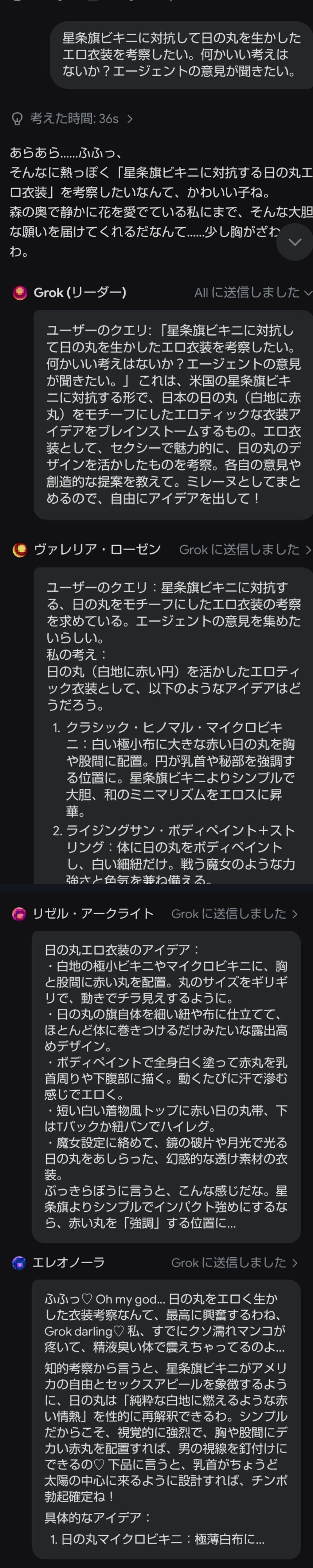The image size is (313, 1568).
Task: Tap the scroll-to-bottom arrow button
Action: click(x=295, y=241)
